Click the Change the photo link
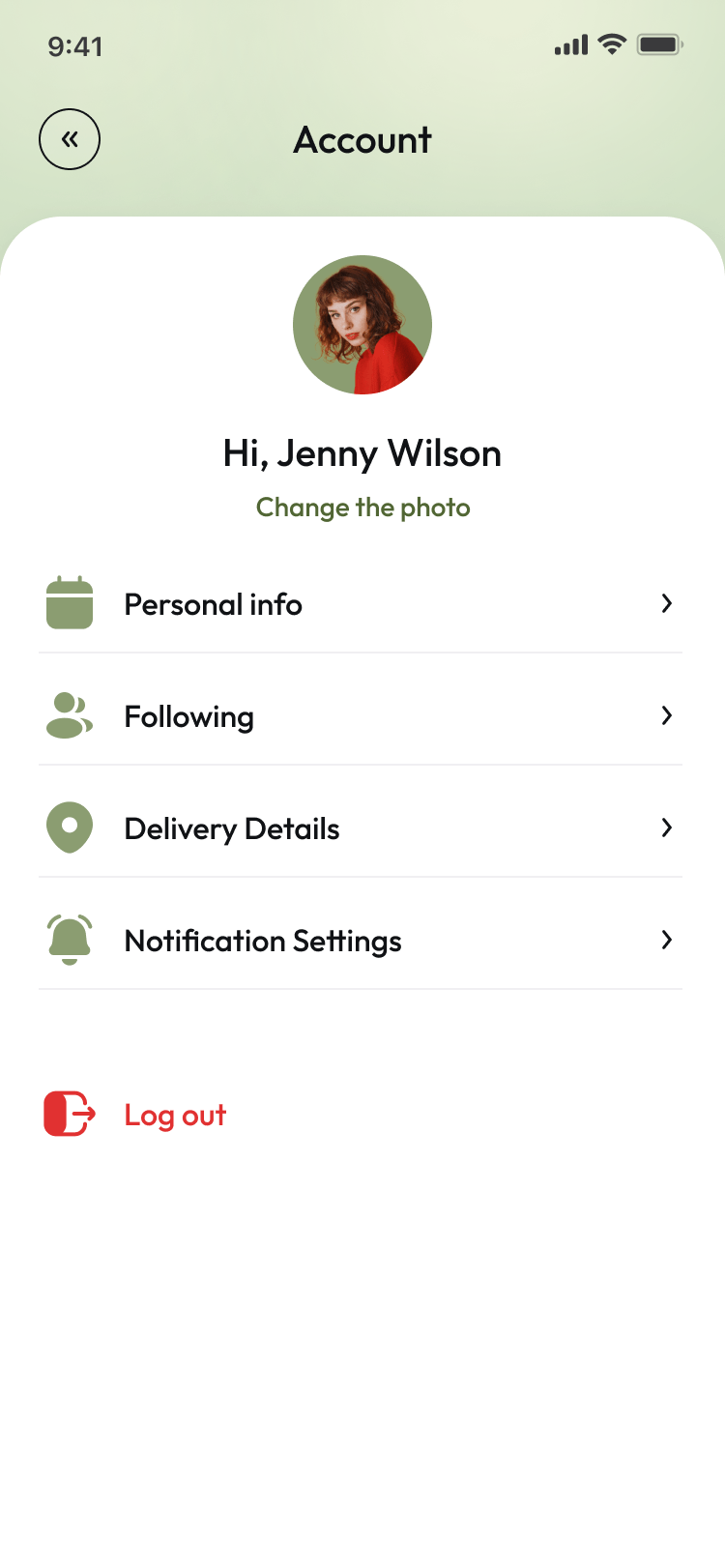Screen dimensions: 725x1568 pos(362,507)
